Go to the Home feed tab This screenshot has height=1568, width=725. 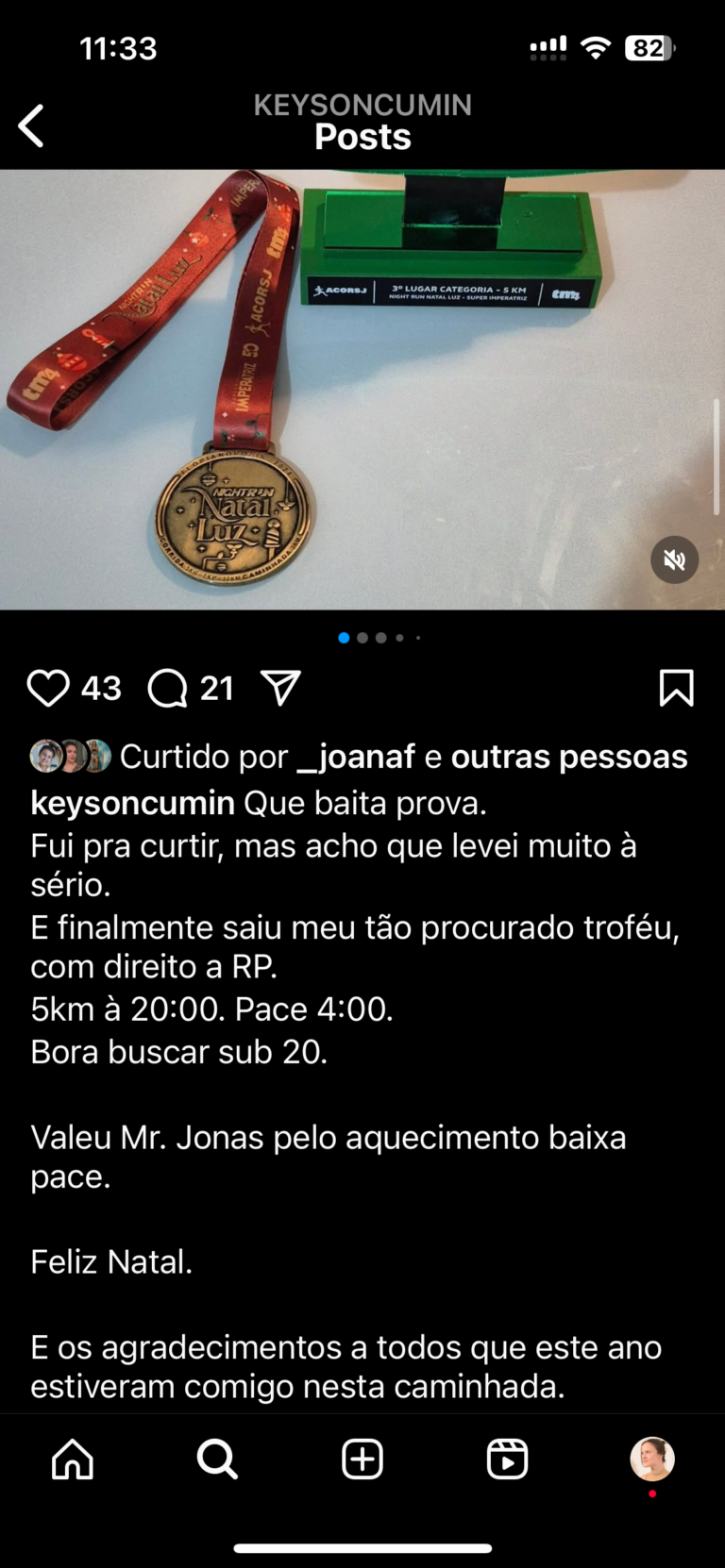73,1459
